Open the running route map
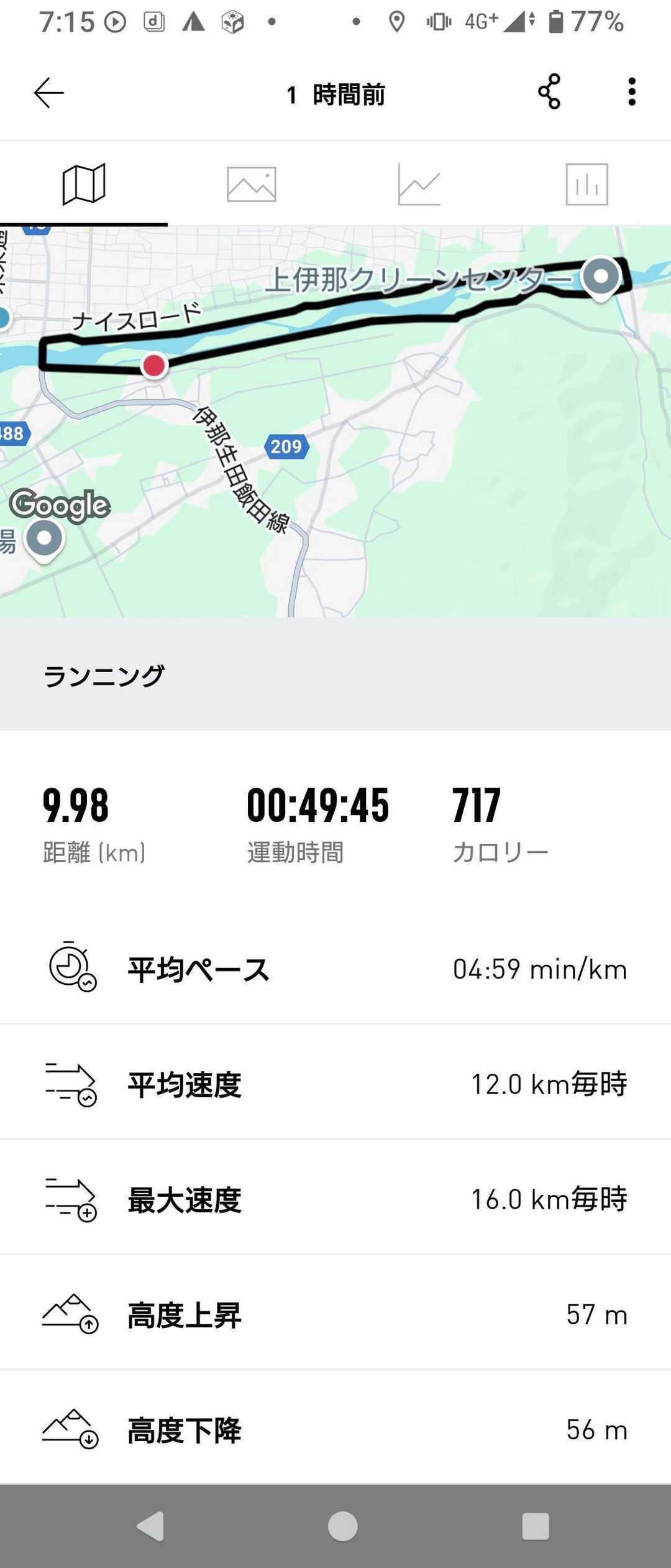Image resolution: width=671 pixels, height=1568 pixels. pyautogui.click(x=335, y=422)
